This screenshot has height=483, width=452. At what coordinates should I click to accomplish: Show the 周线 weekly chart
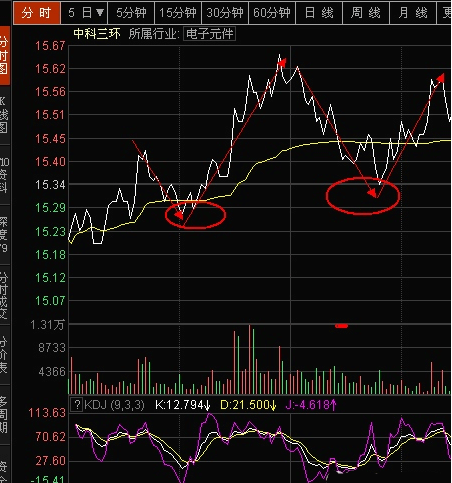[366, 13]
